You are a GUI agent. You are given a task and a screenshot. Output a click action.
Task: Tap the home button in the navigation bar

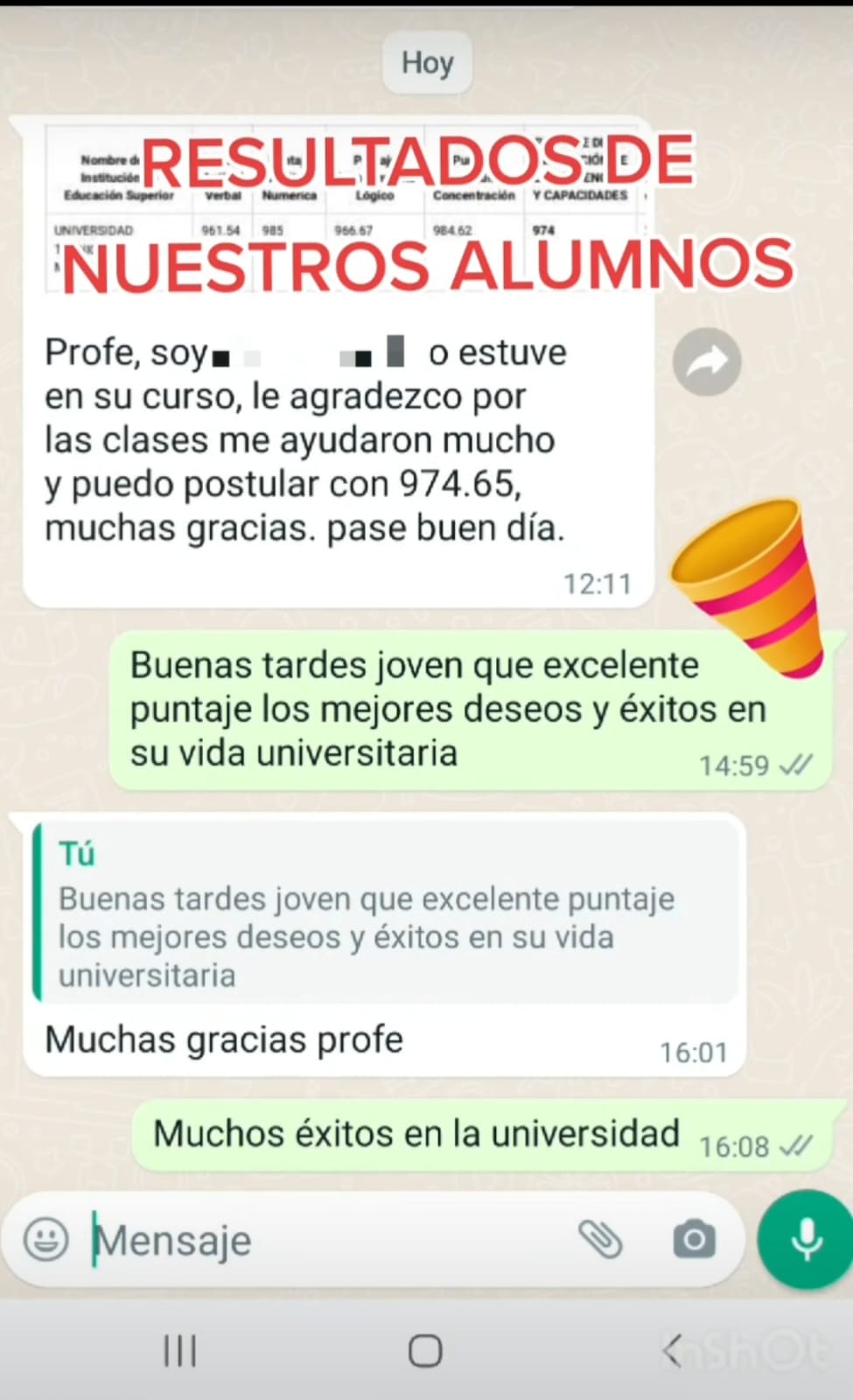(425, 1349)
